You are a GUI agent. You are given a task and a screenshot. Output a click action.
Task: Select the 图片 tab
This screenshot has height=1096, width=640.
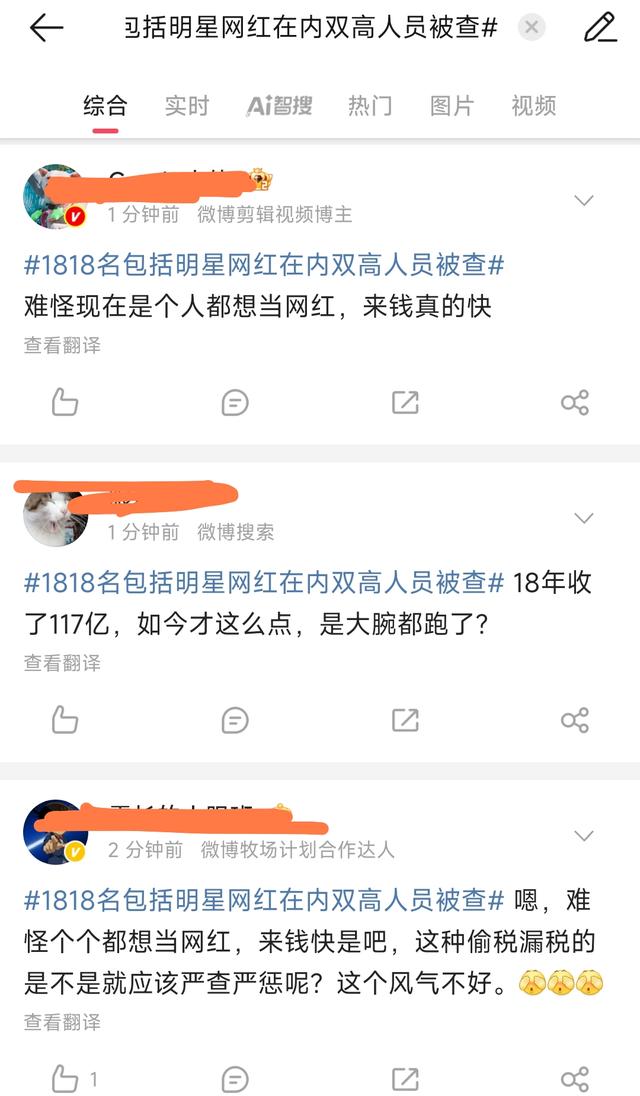(x=452, y=106)
